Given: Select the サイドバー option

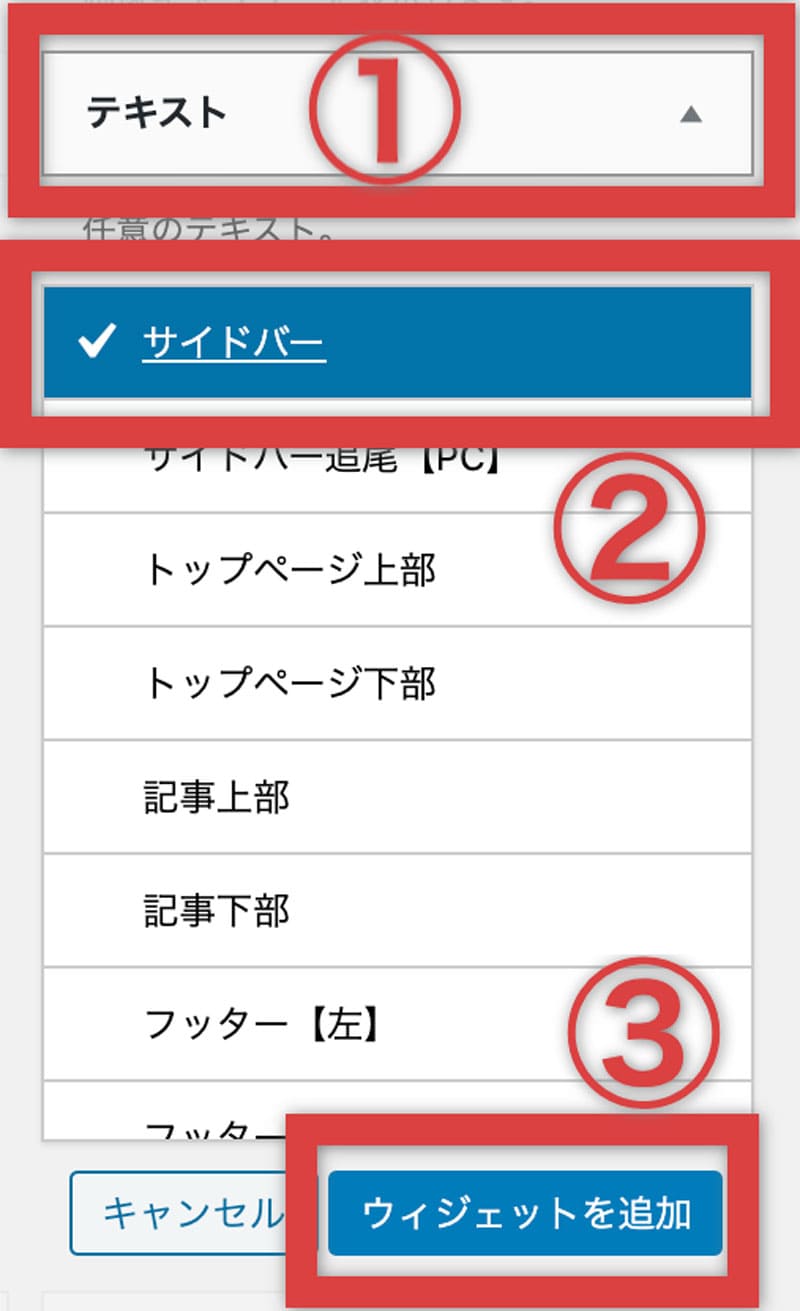Looking at the screenshot, I should tap(397, 343).
